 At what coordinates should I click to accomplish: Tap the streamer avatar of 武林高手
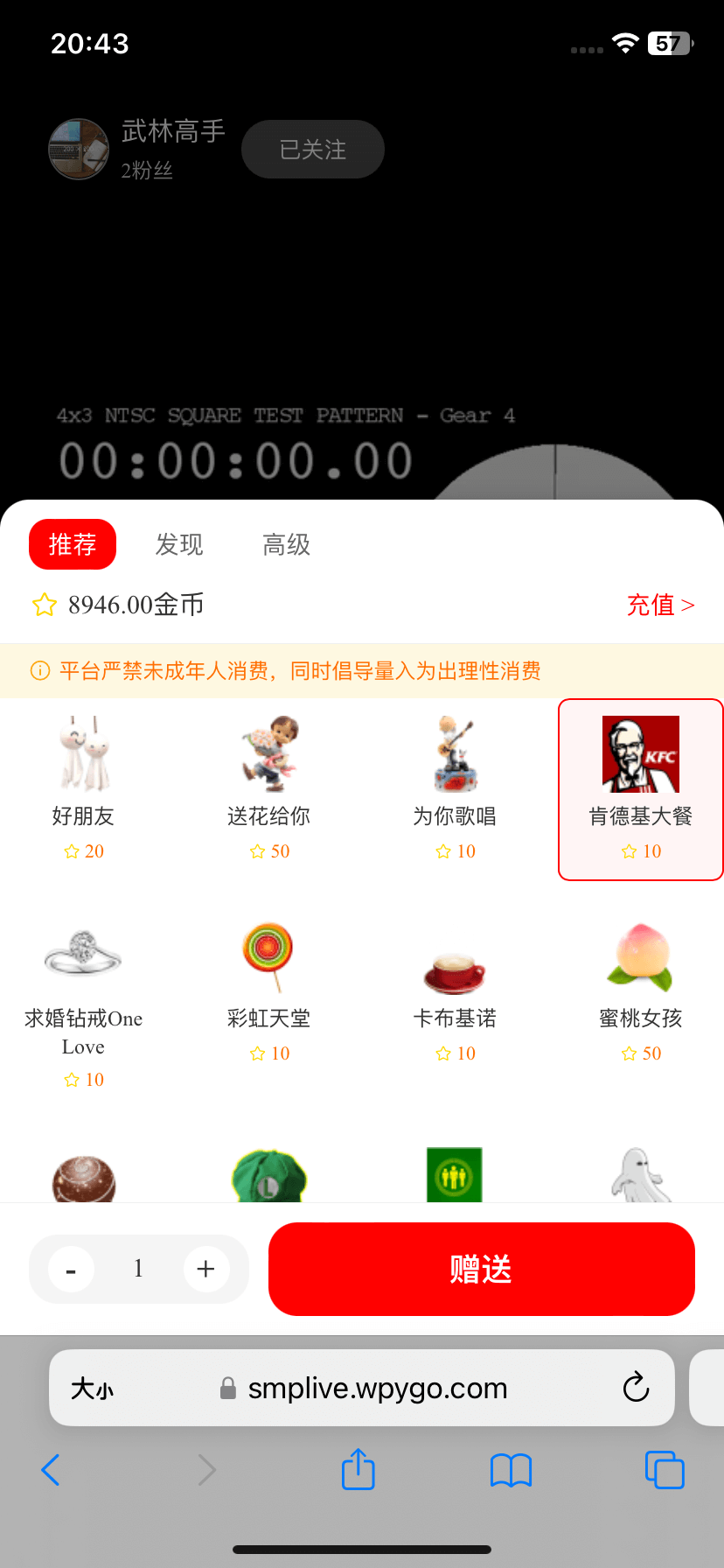(x=79, y=149)
